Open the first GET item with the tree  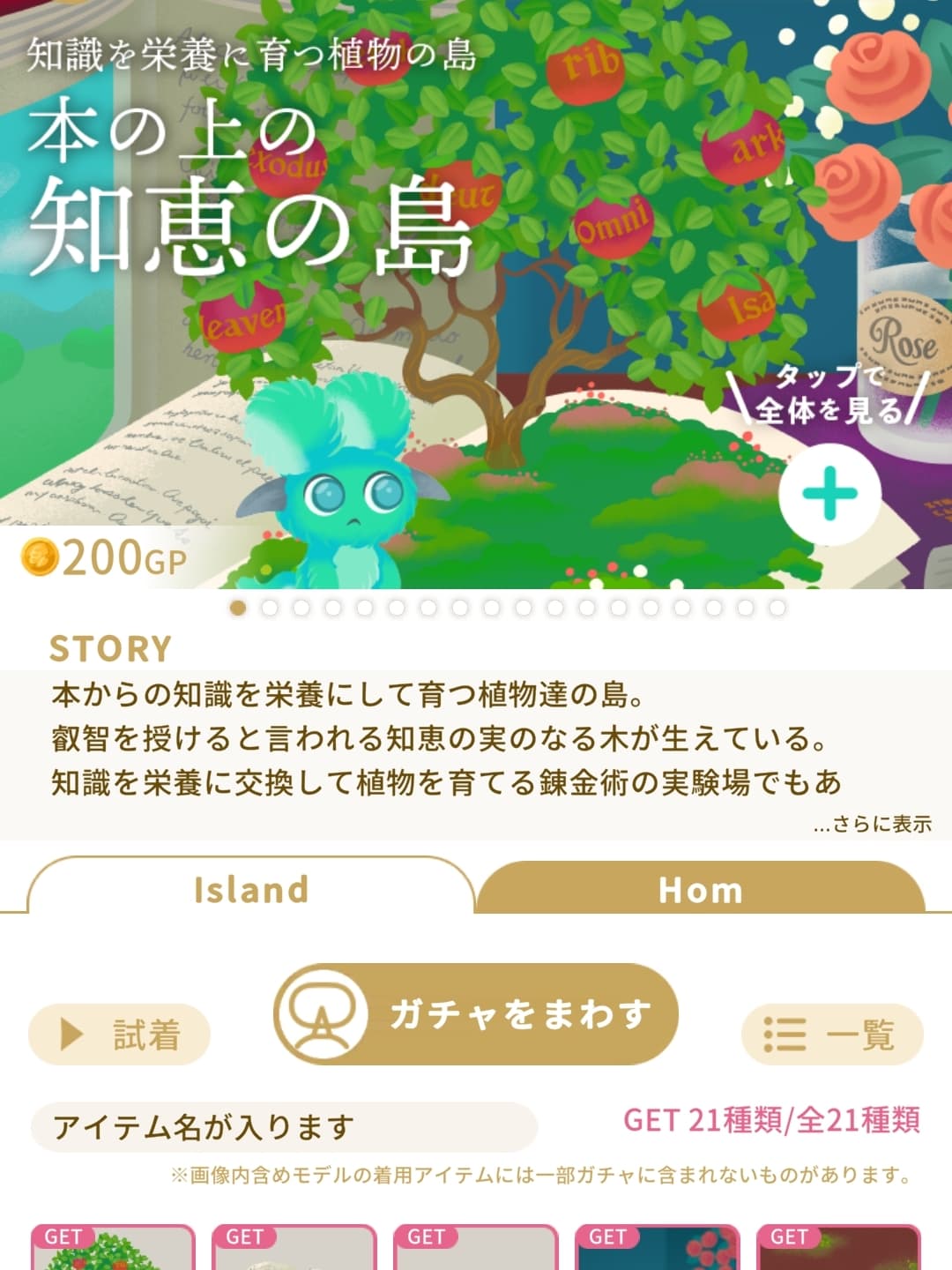click(113, 1249)
